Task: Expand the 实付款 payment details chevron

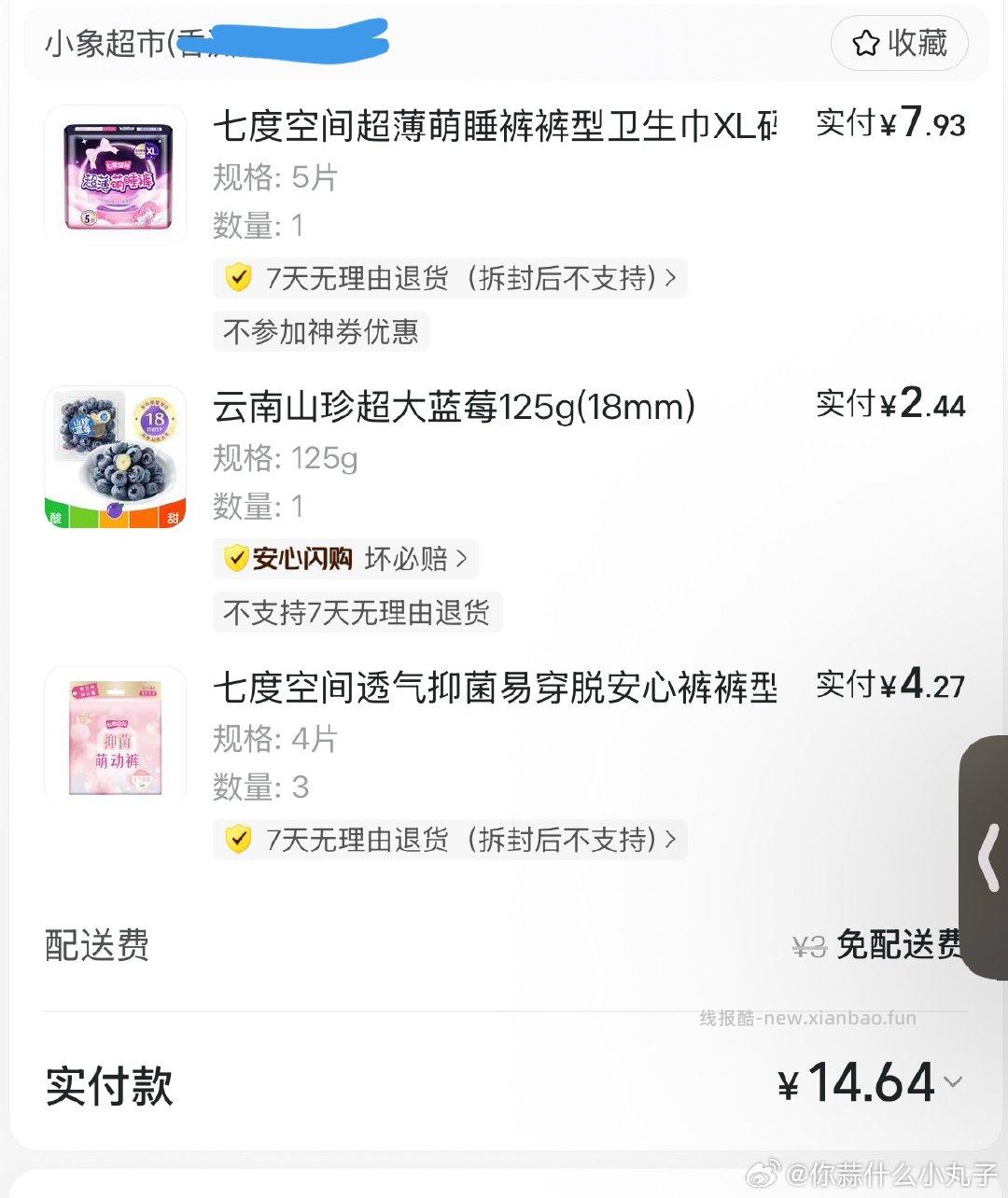Action: [x=954, y=1083]
